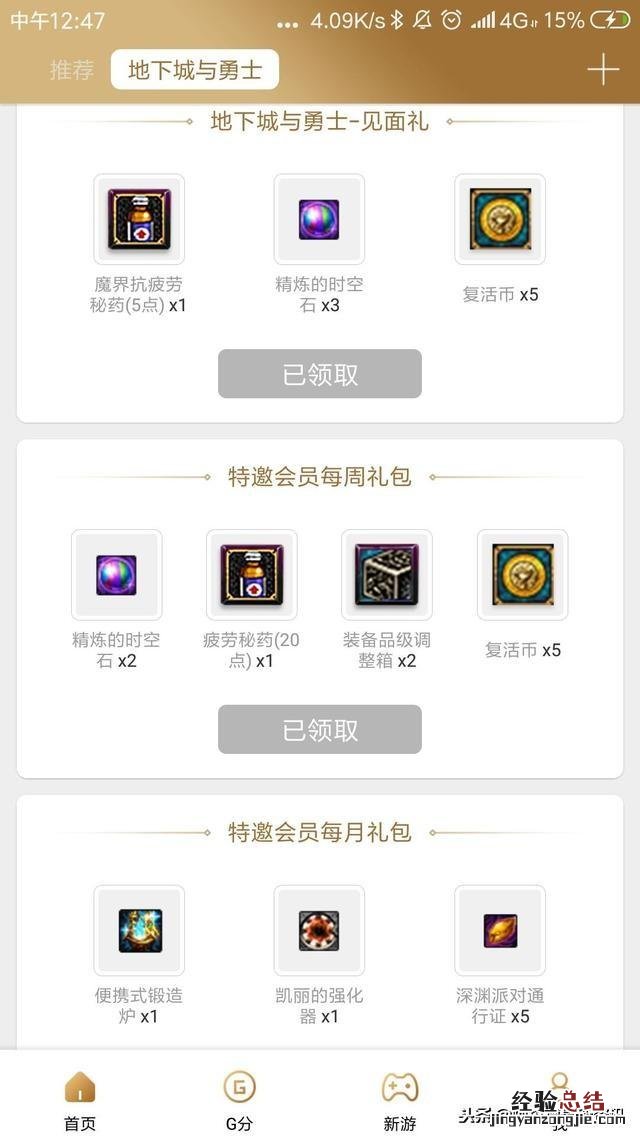Open the 疲劳秘药(20点) item
The height and width of the screenshot is (1138, 640).
(x=251, y=575)
